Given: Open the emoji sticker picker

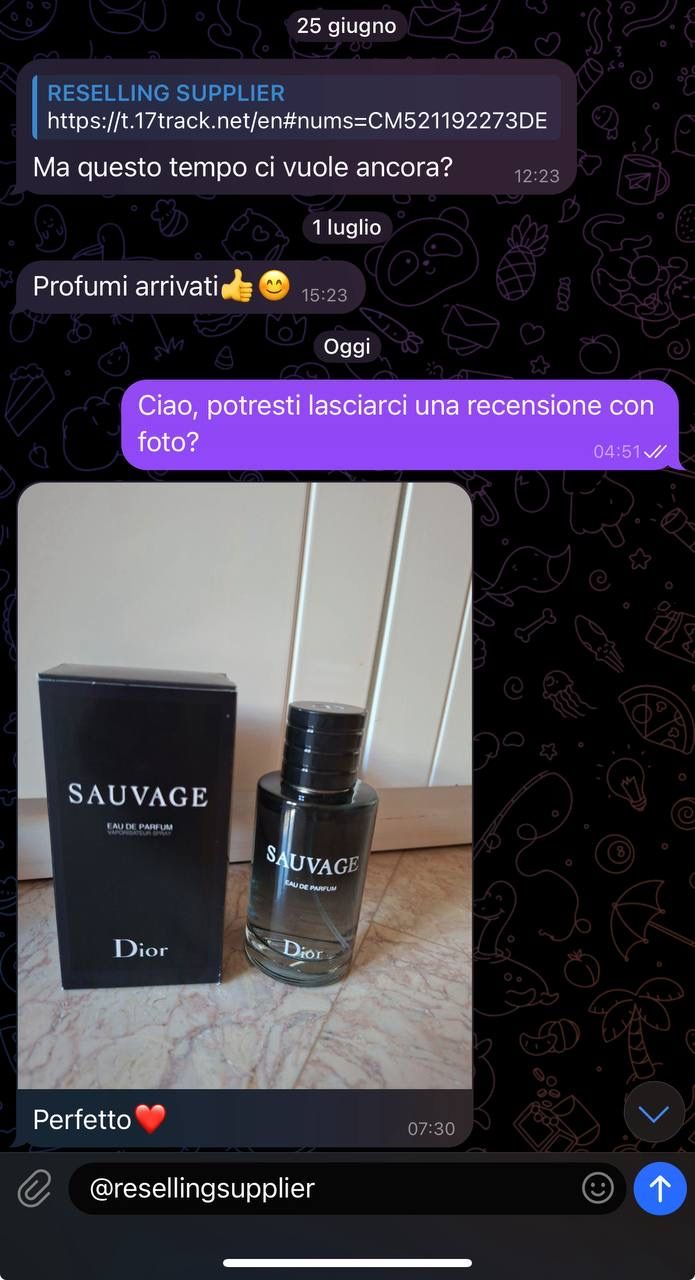Looking at the screenshot, I should [597, 1188].
